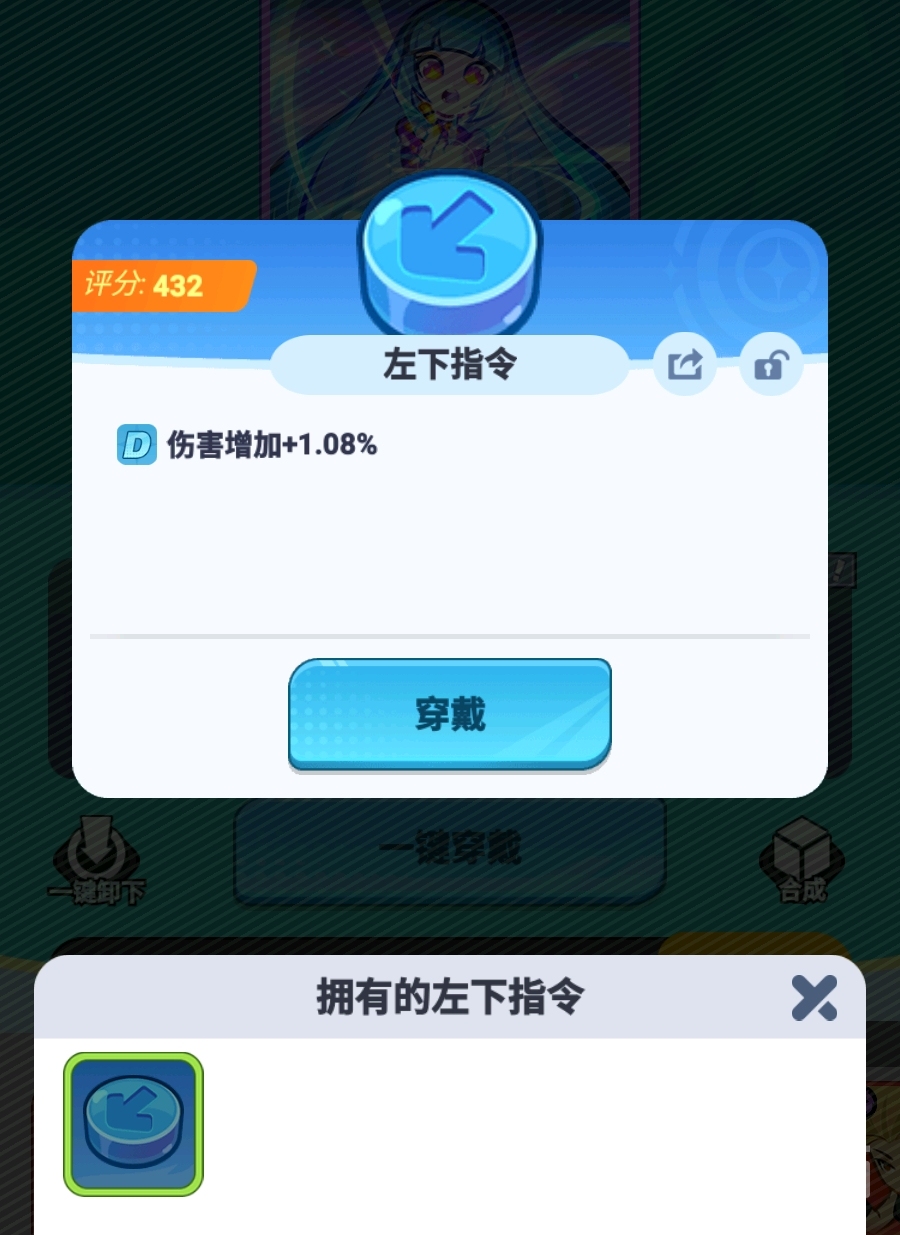Tap the 穿戴 equip button
900x1235 pixels.
tap(449, 714)
